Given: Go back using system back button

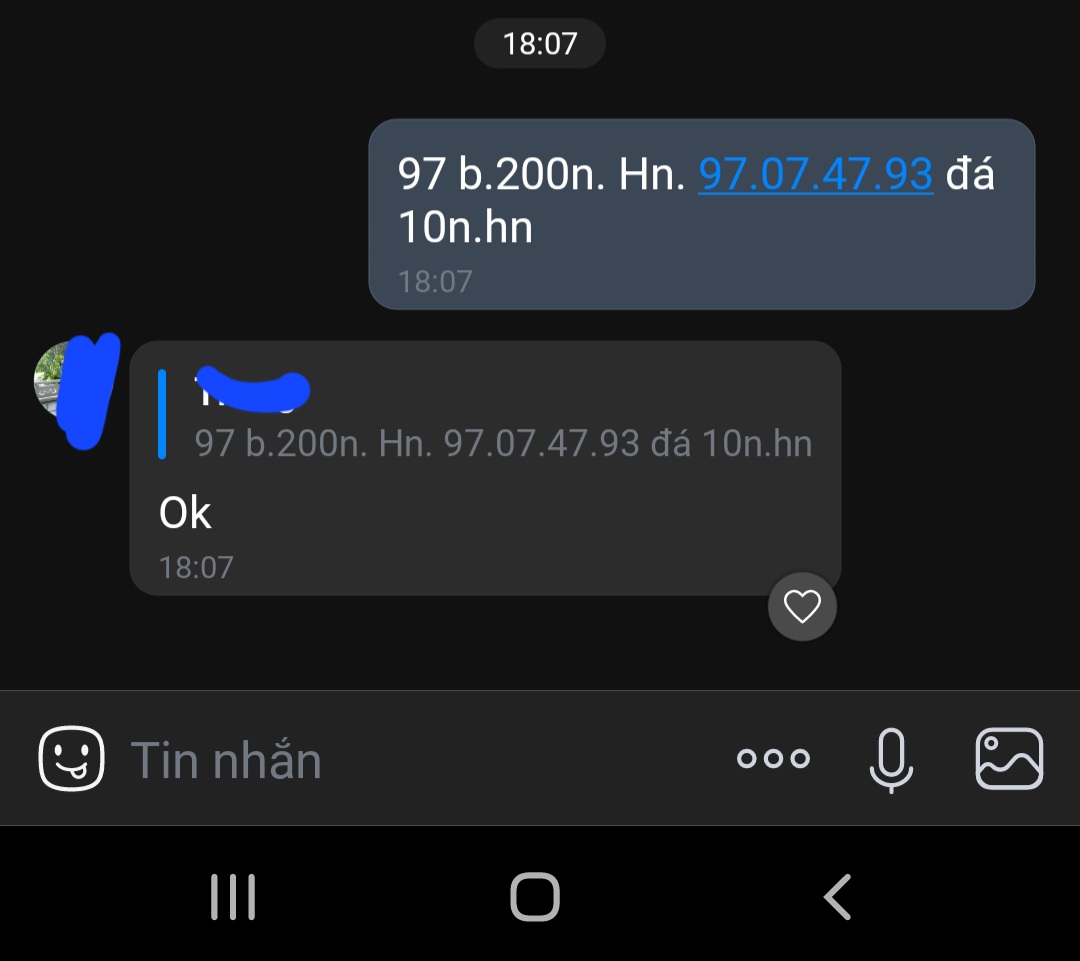Looking at the screenshot, I should [837, 896].
